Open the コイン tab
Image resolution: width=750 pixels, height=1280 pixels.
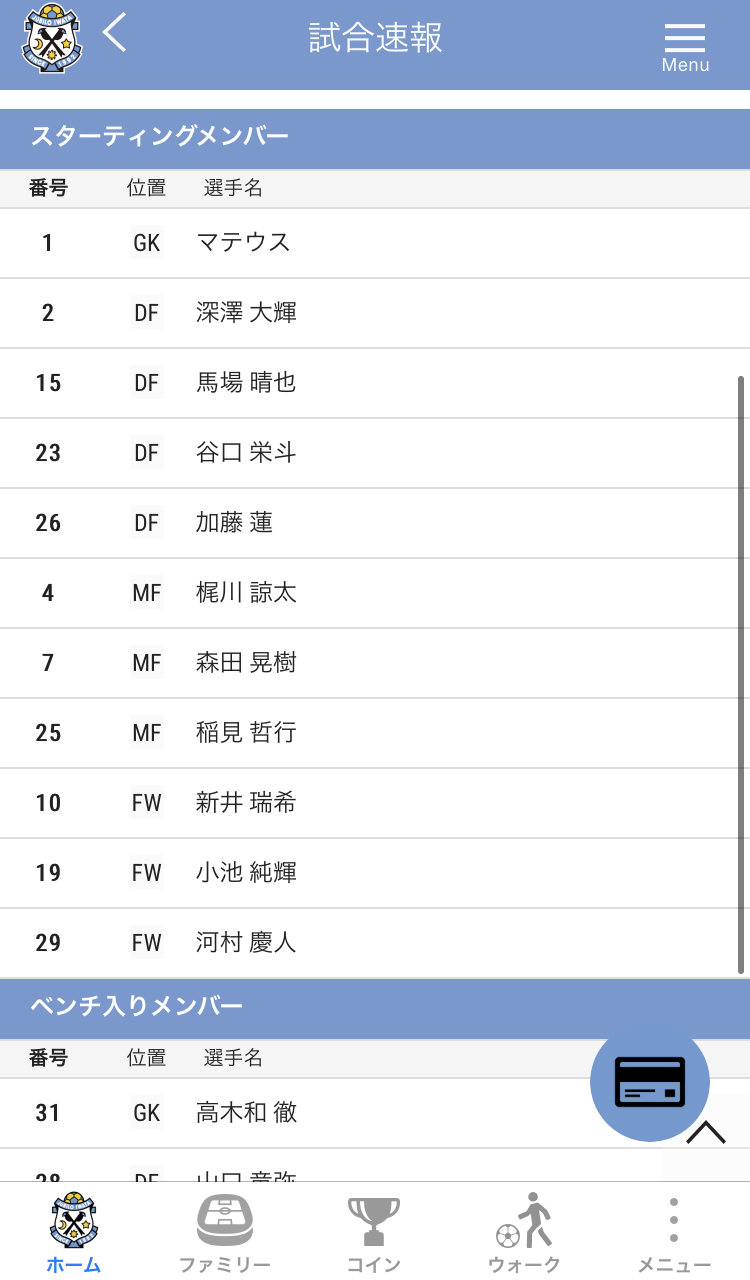pyautogui.click(x=374, y=1232)
